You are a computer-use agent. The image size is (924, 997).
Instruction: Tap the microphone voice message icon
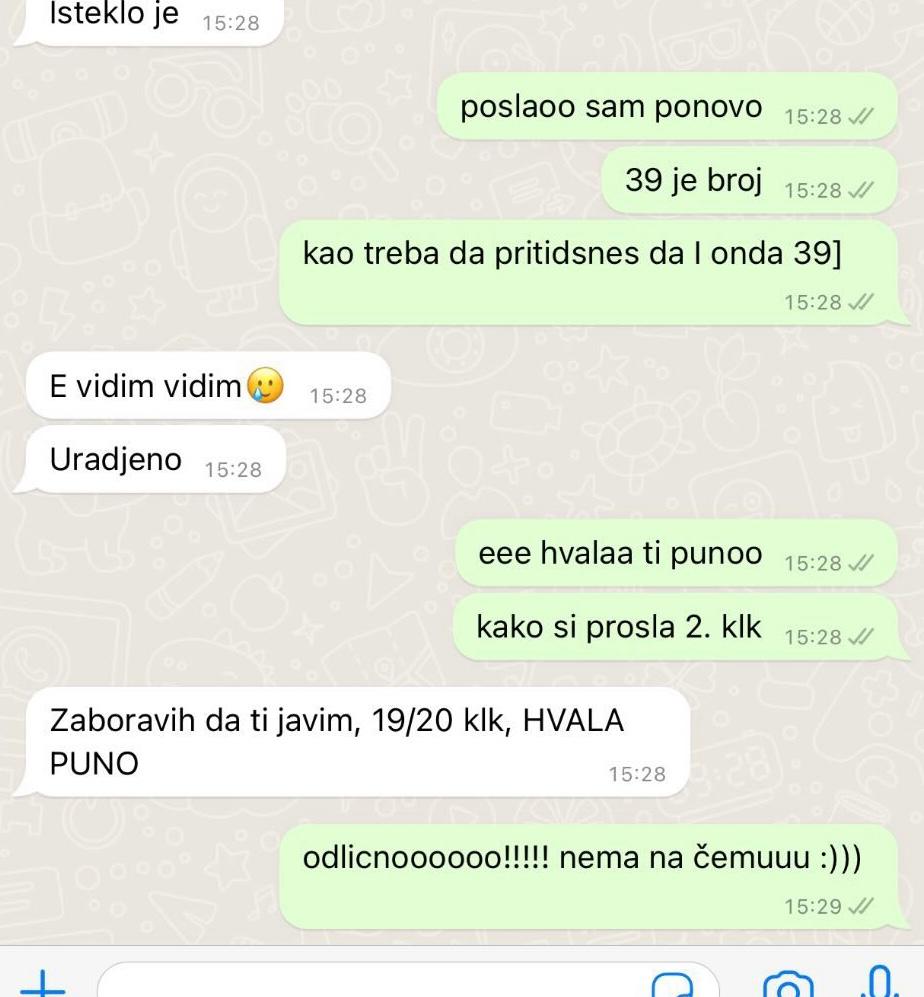880,982
